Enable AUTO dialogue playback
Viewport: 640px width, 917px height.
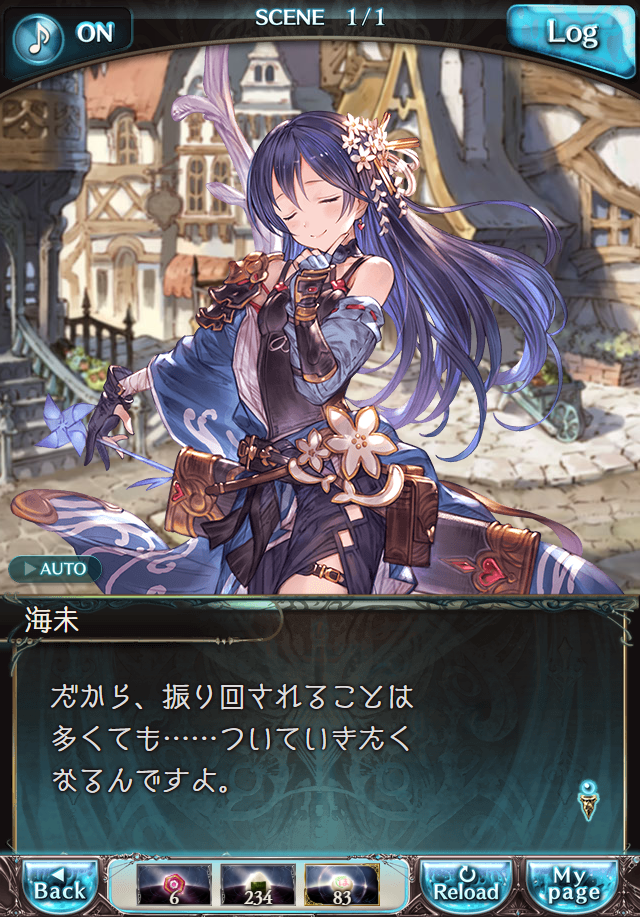[56, 569]
